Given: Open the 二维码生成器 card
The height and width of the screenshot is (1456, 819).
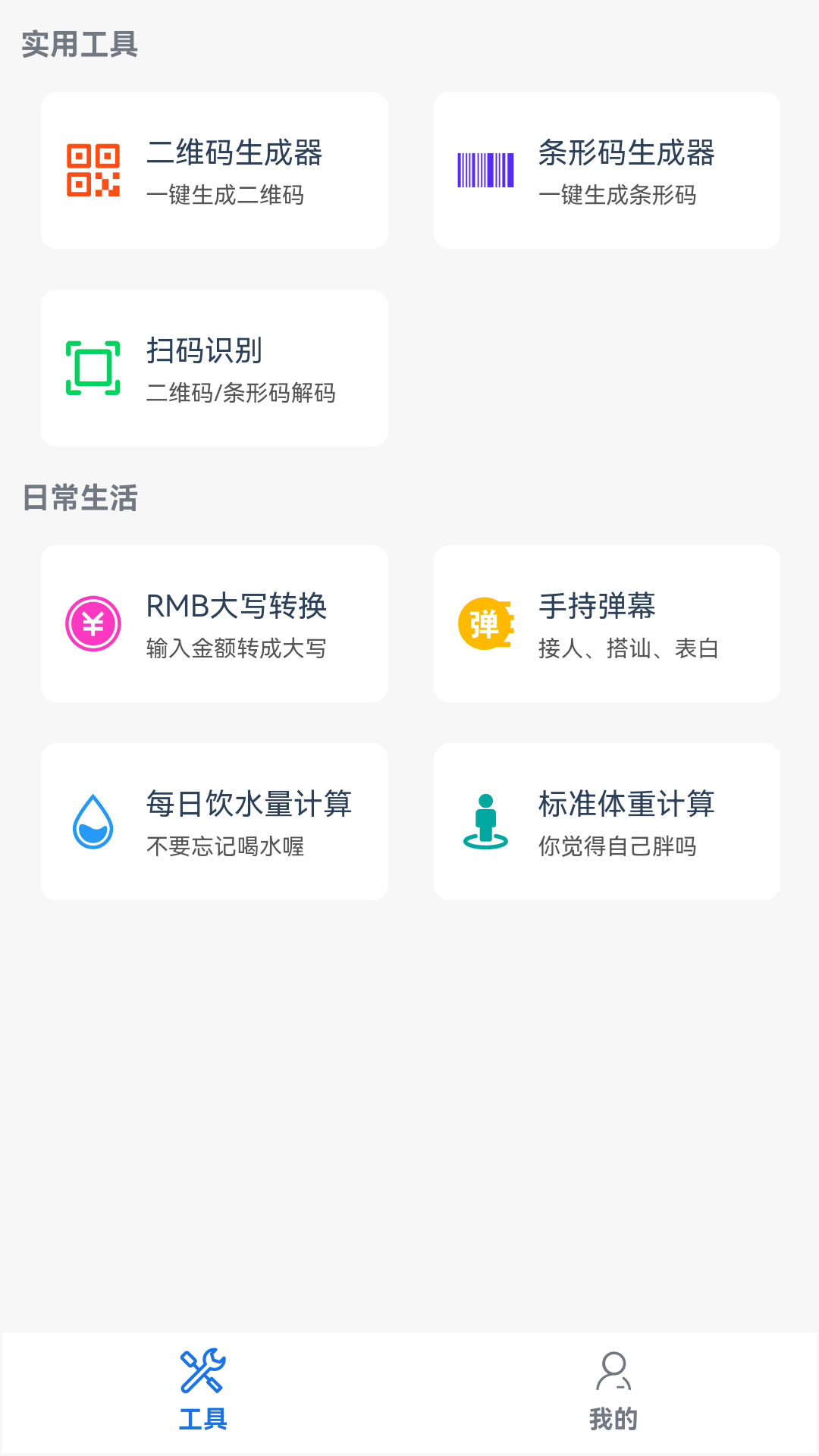Looking at the screenshot, I should [215, 171].
